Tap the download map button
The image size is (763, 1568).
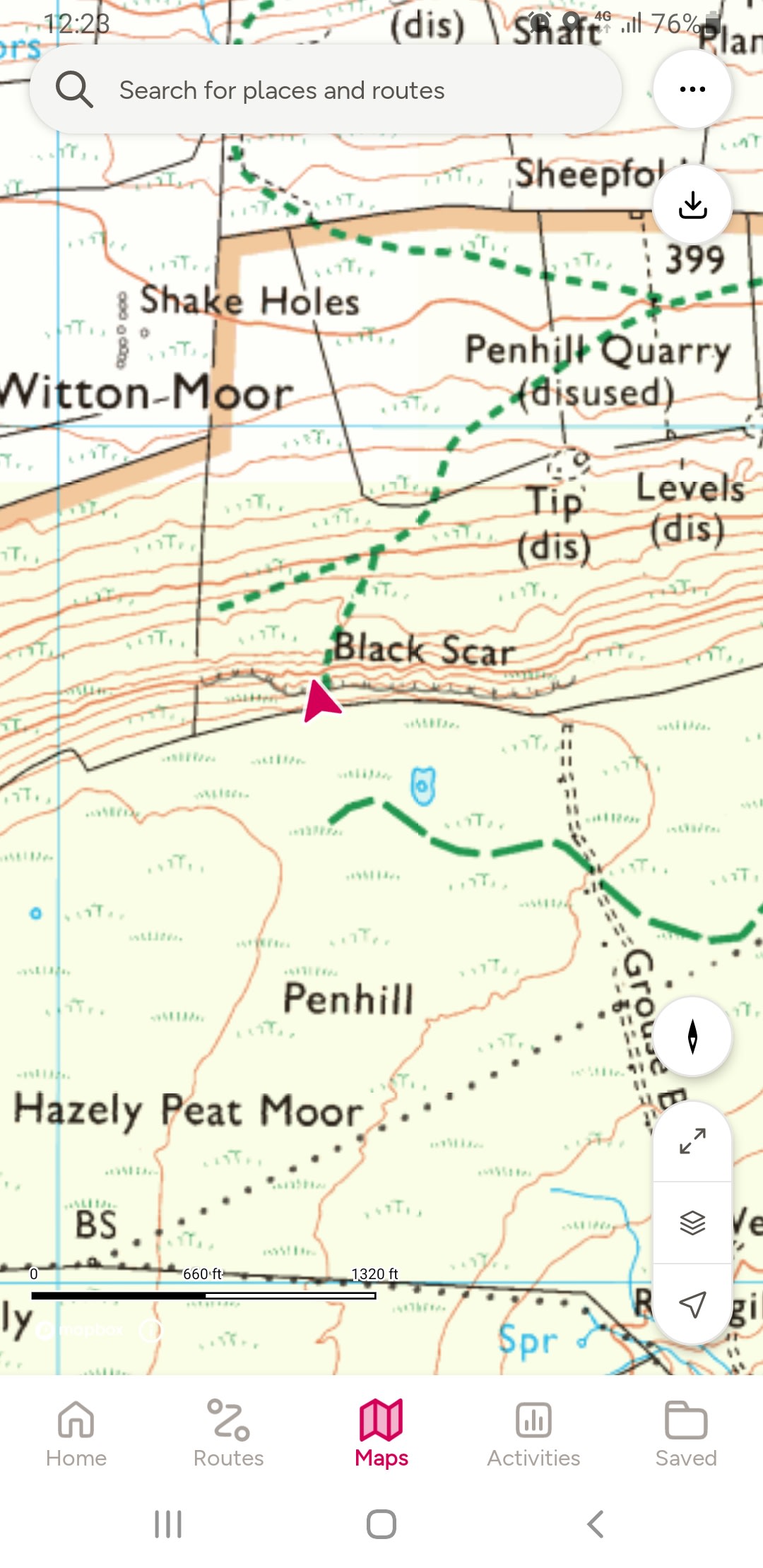pos(692,205)
